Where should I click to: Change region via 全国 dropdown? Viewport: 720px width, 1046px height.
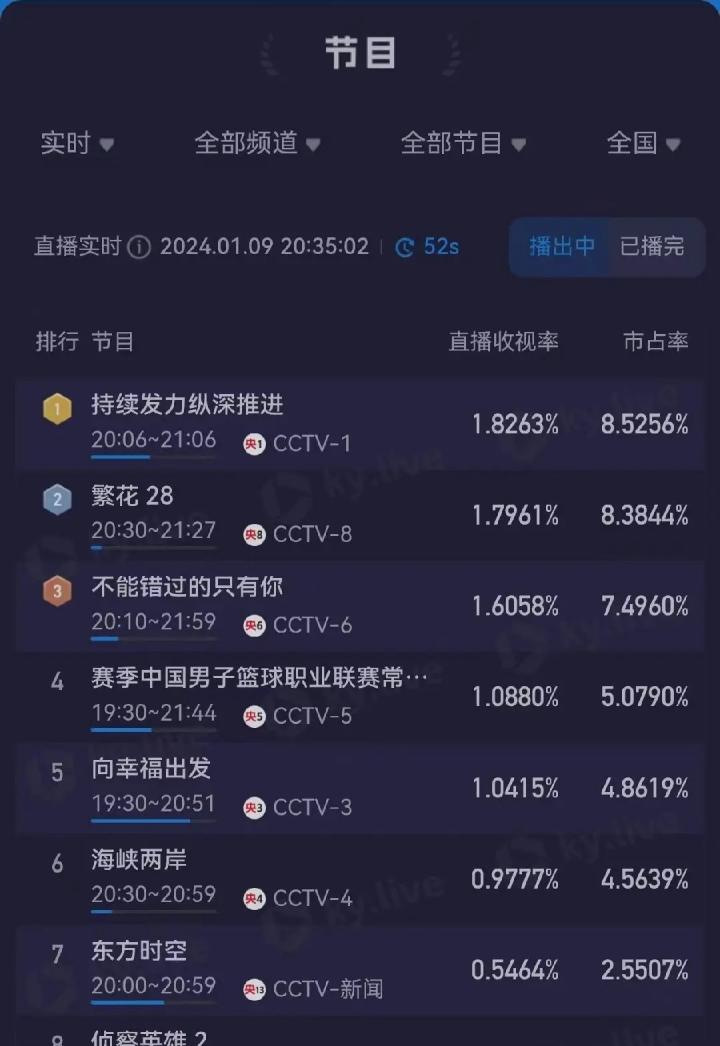(x=643, y=144)
